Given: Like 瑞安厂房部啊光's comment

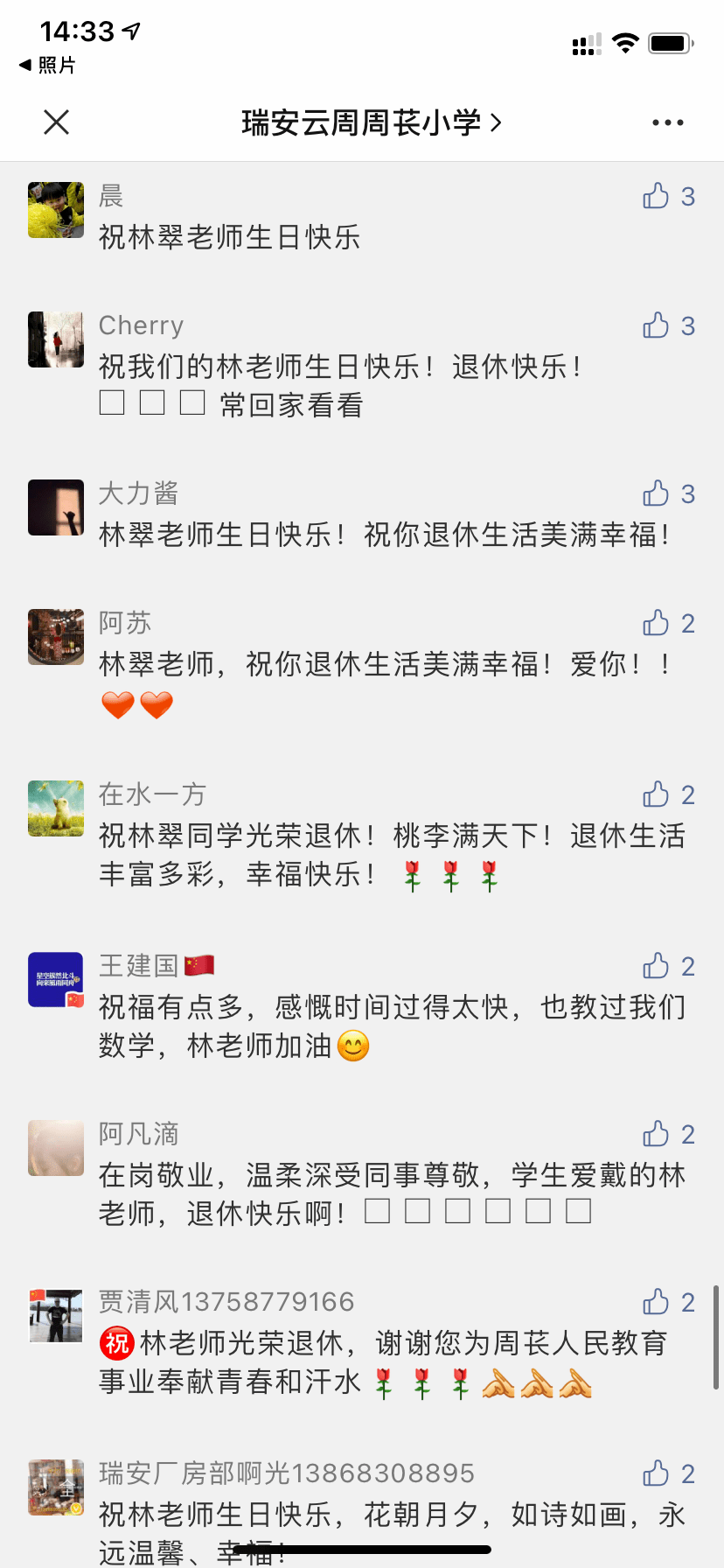Looking at the screenshot, I should (x=656, y=1473).
